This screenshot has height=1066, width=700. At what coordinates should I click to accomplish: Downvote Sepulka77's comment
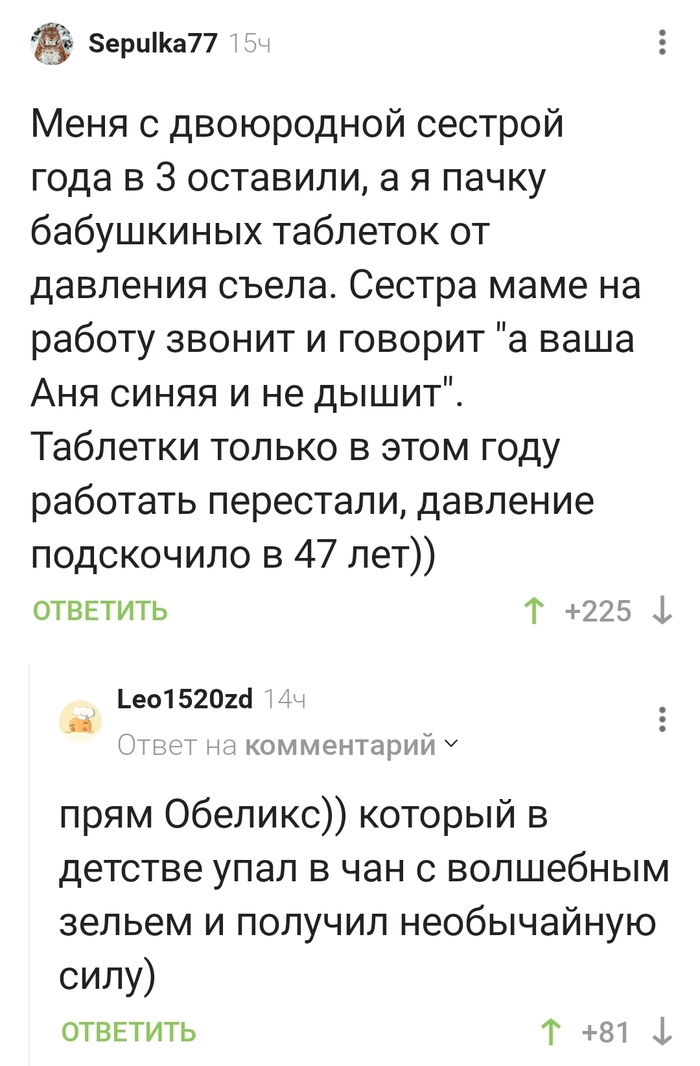[662, 610]
